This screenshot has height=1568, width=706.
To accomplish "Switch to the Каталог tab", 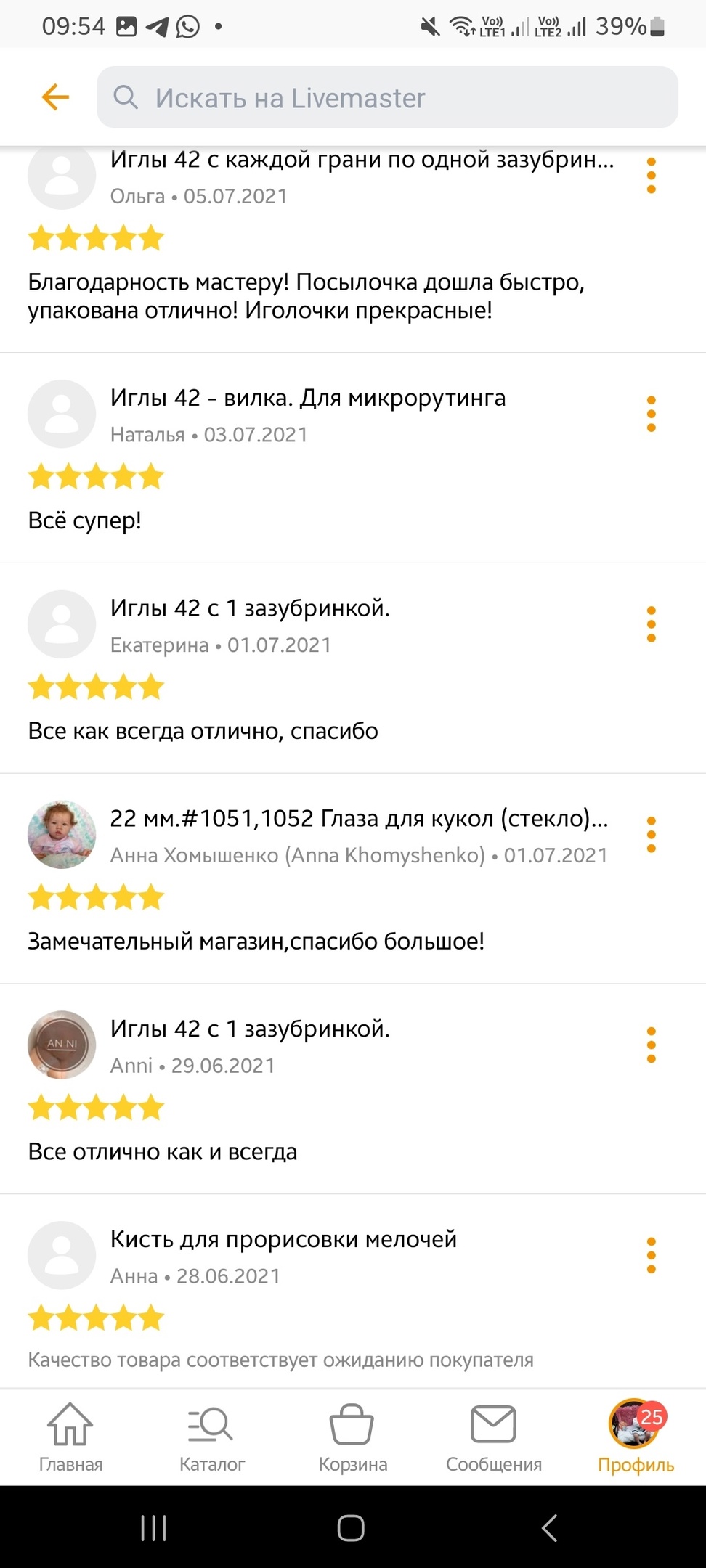I will tap(211, 1437).
